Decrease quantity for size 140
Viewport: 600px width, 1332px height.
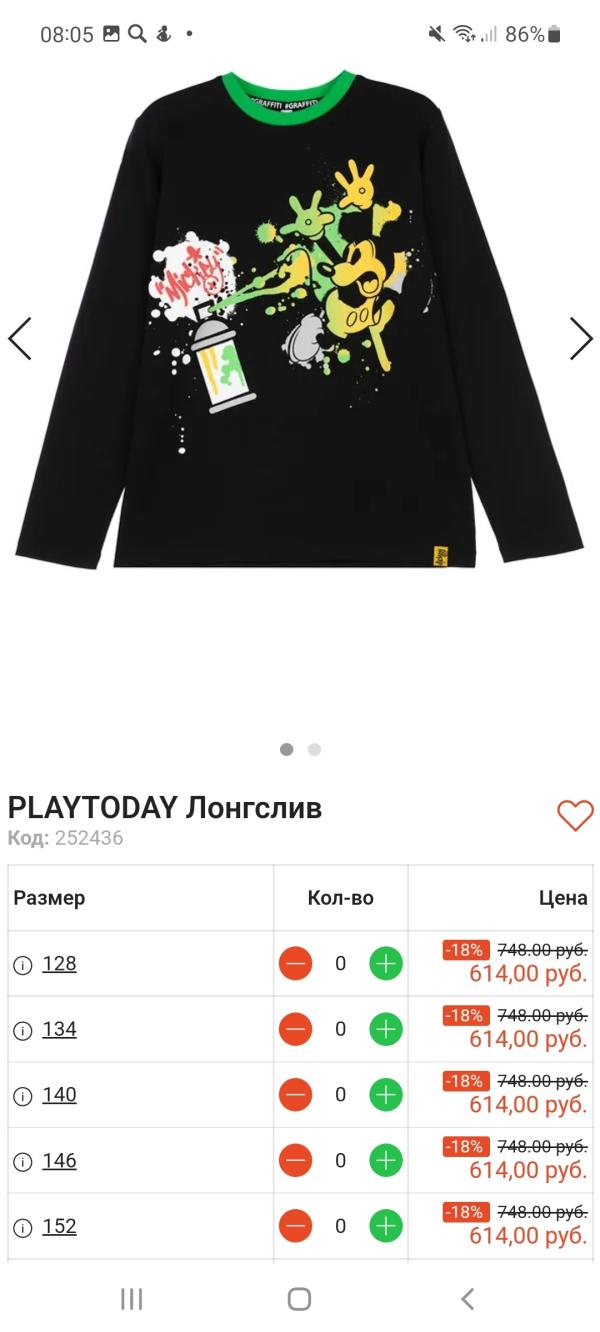pos(295,1095)
